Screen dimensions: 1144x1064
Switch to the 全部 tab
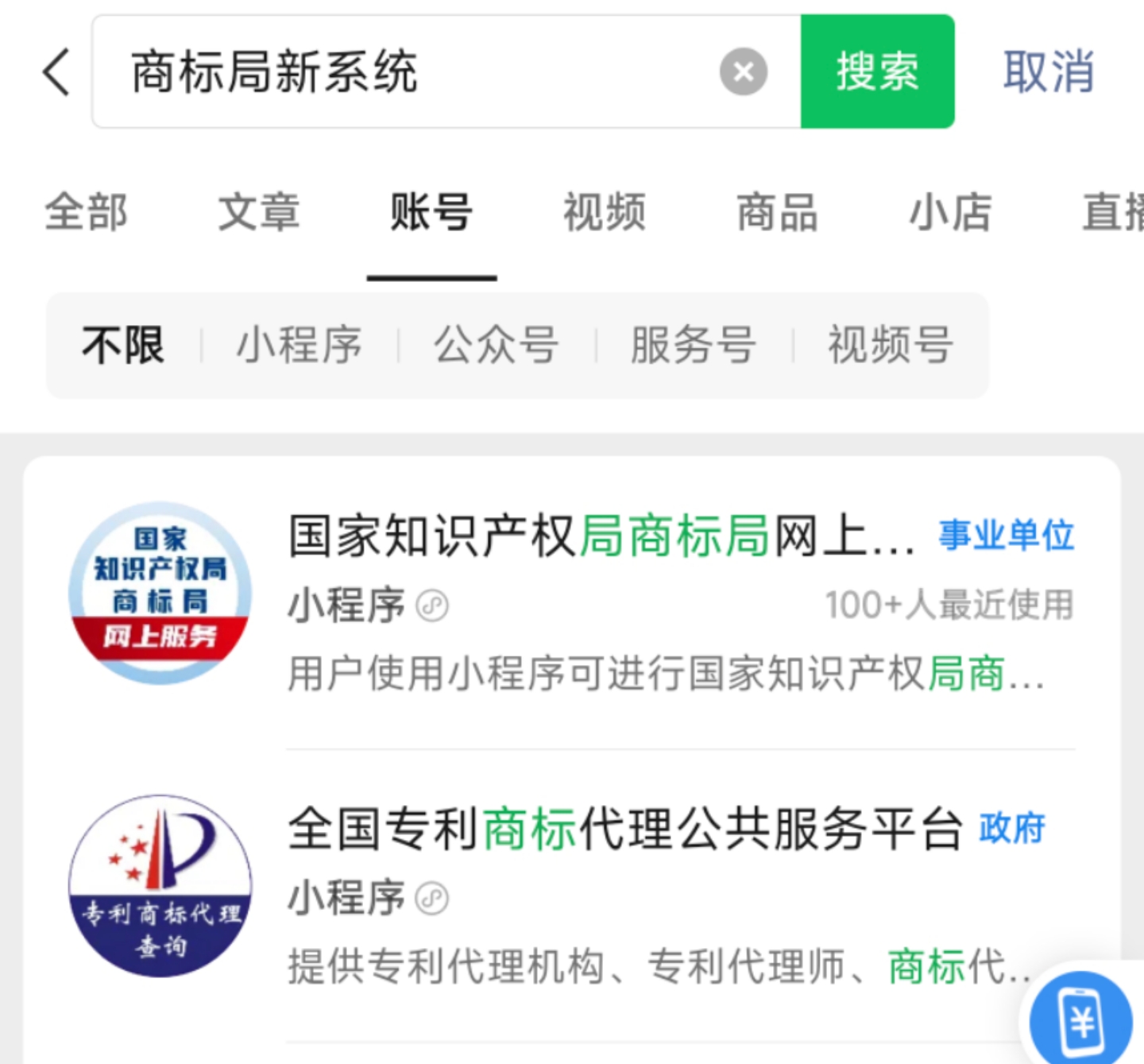86,212
